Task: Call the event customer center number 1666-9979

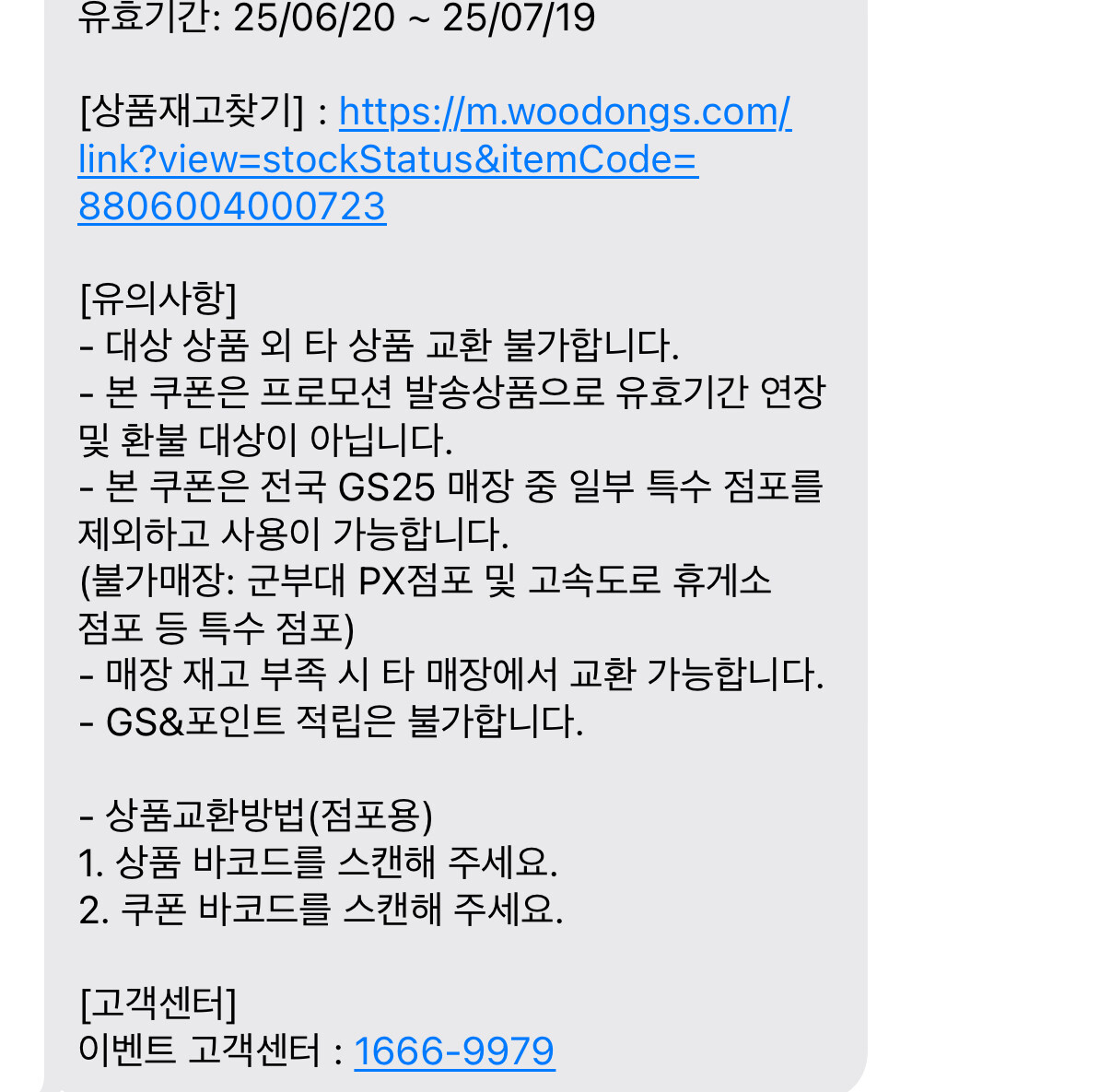Action: 454,1051
